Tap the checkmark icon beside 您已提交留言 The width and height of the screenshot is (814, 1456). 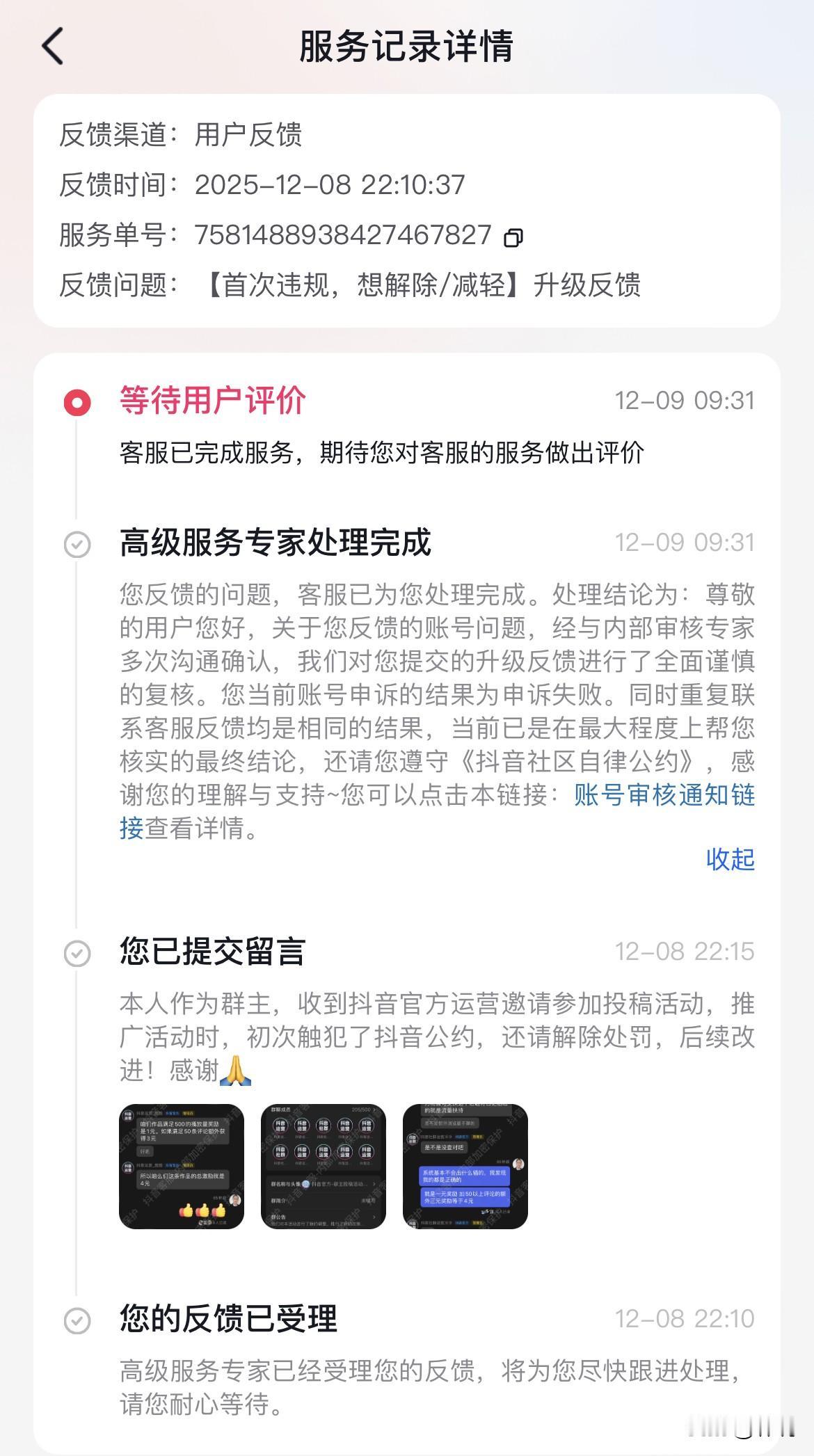(79, 956)
